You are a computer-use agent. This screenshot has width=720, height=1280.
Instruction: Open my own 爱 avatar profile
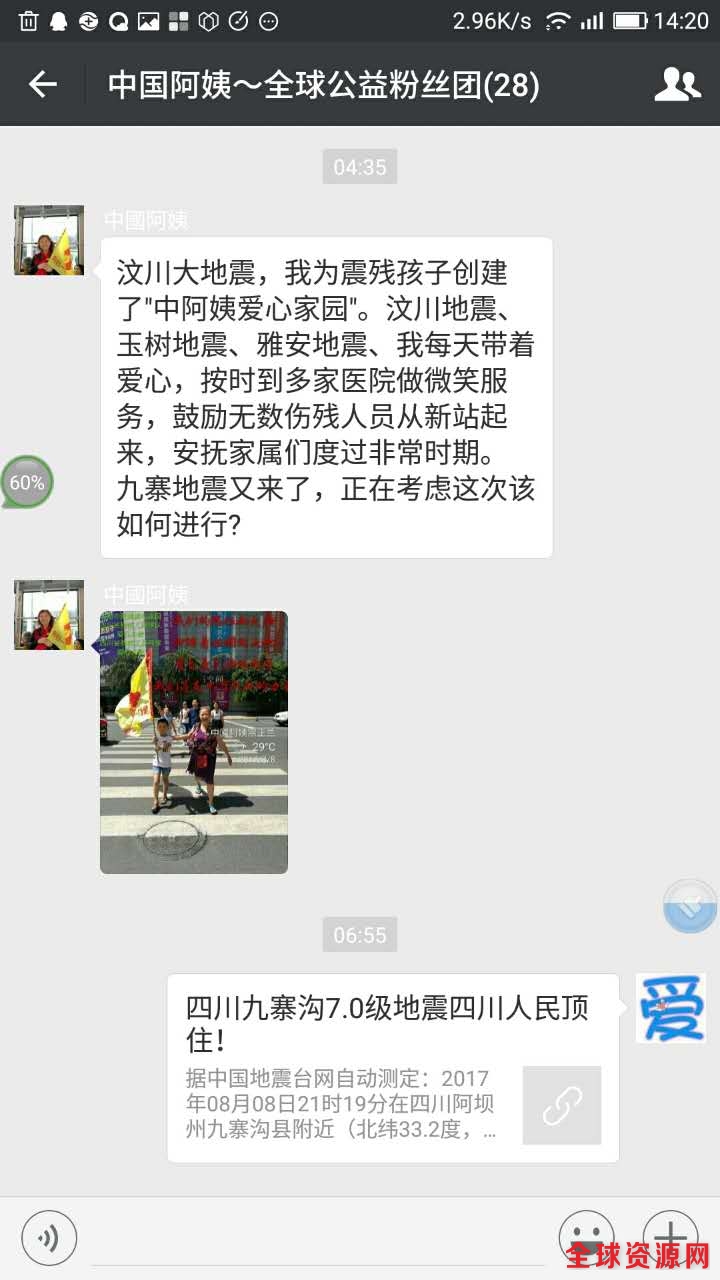point(671,1008)
